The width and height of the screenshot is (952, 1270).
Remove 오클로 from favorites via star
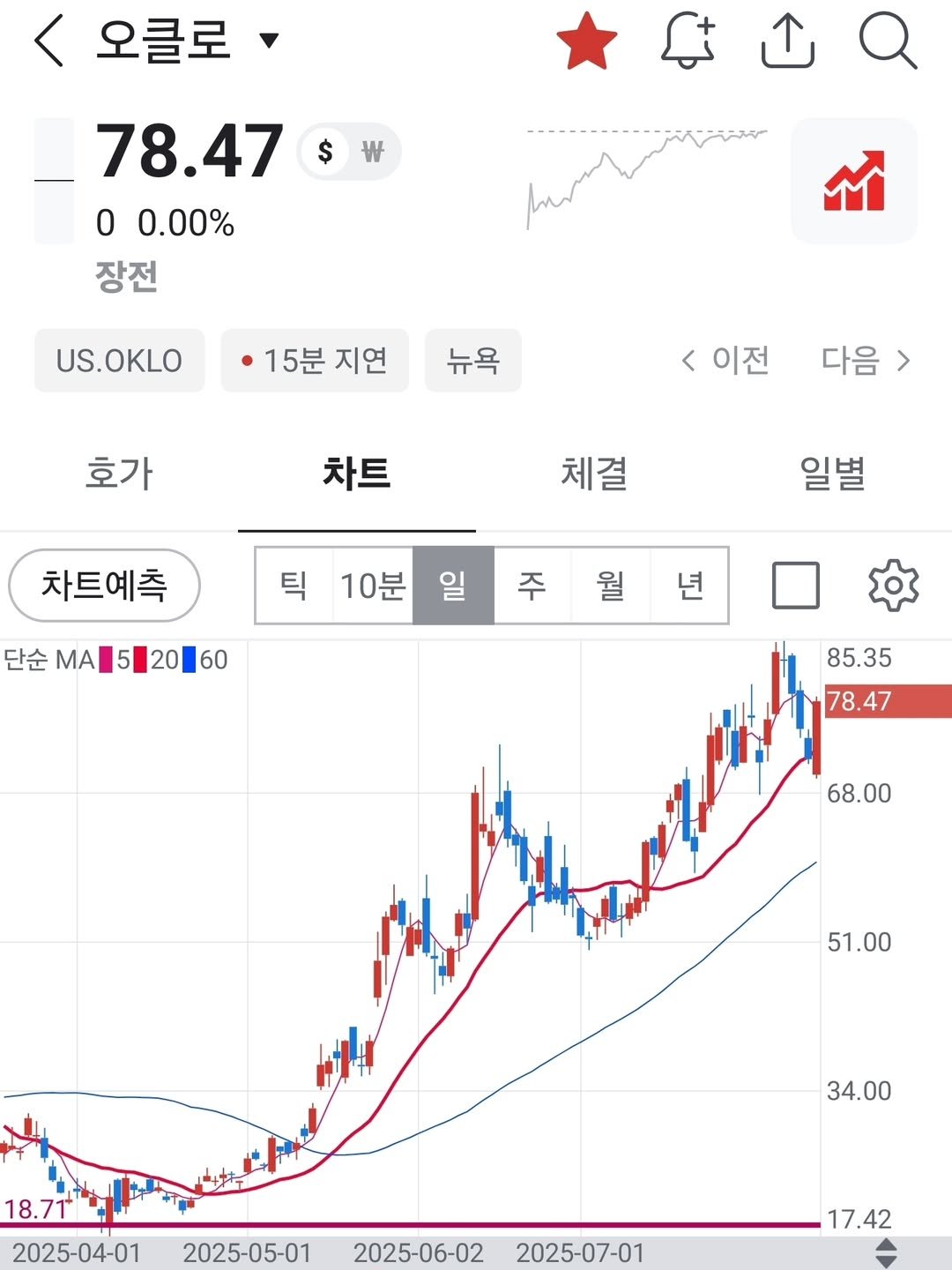(586, 41)
